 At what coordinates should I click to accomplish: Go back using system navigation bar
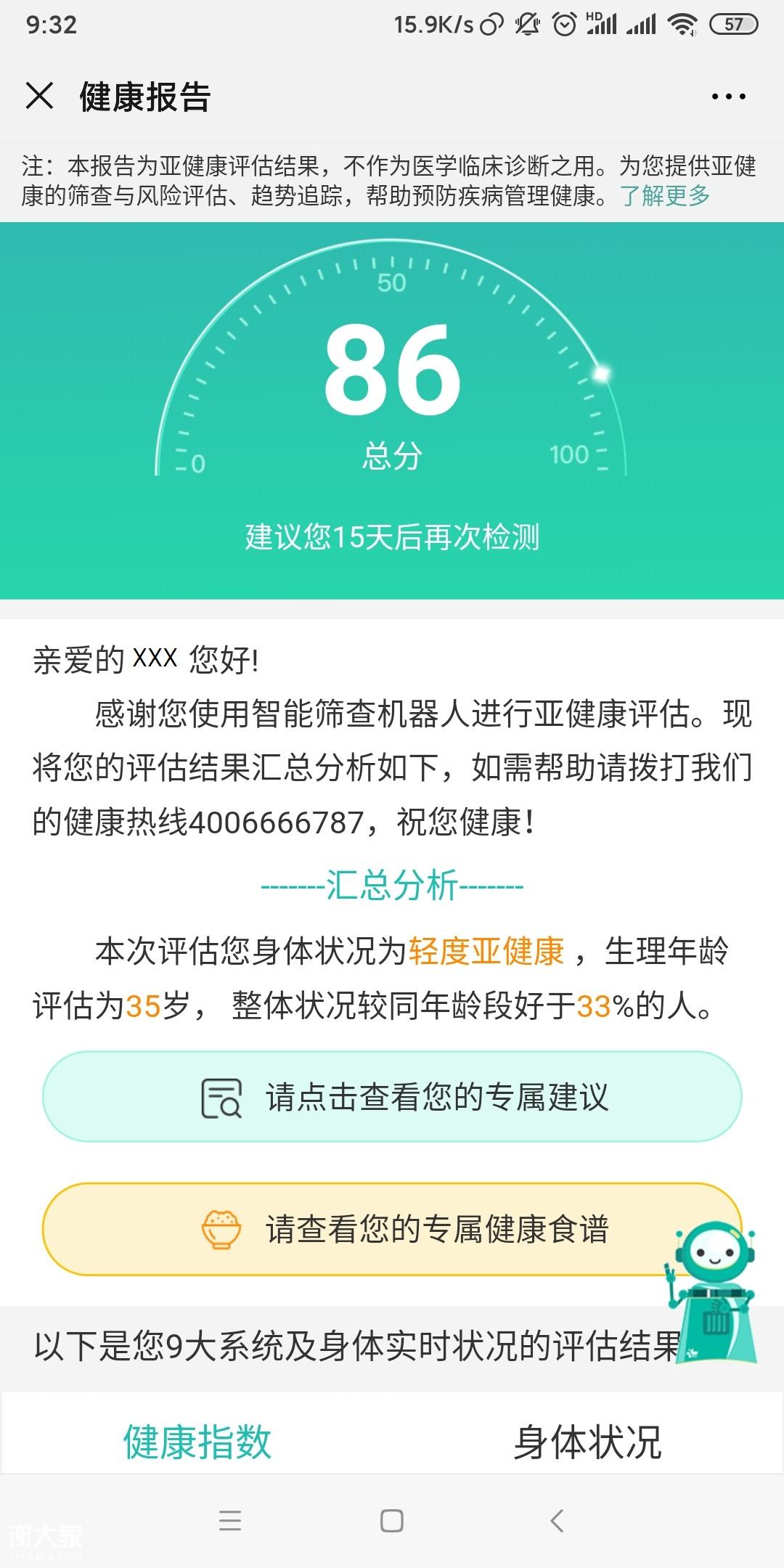coord(557,1520)
